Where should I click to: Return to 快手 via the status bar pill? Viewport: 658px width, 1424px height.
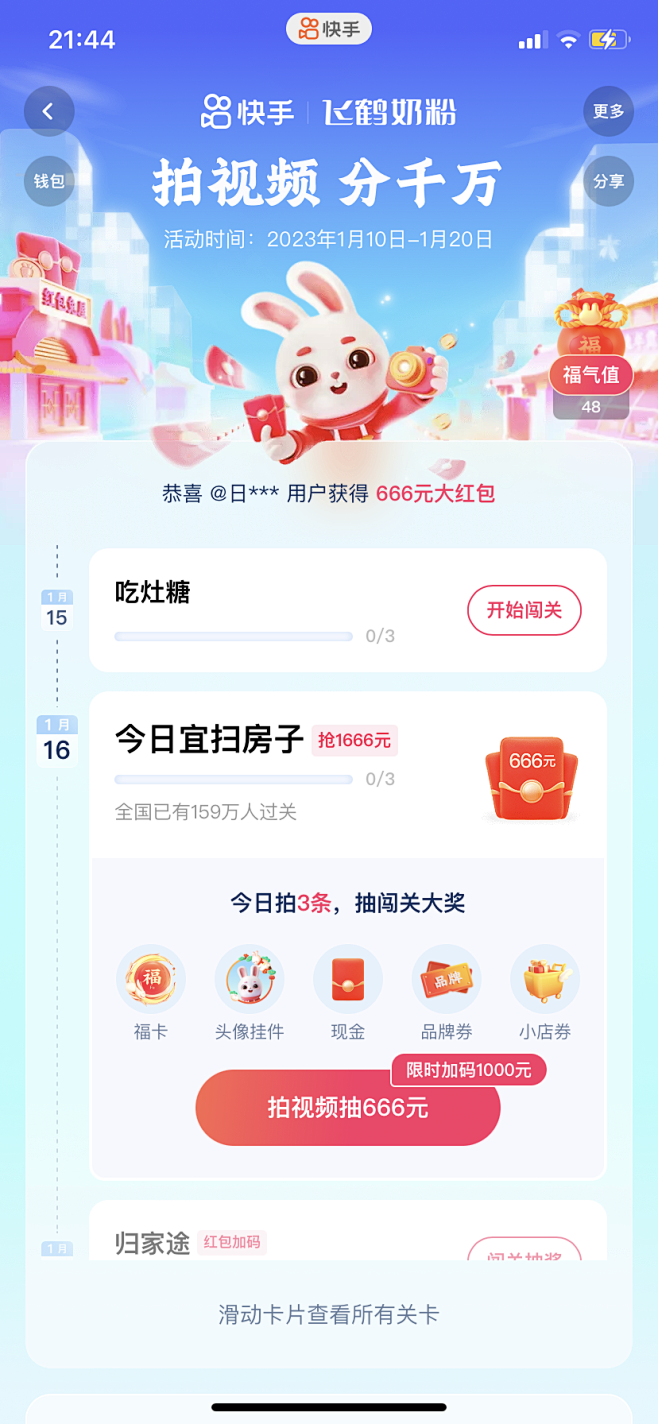[329, 29]
